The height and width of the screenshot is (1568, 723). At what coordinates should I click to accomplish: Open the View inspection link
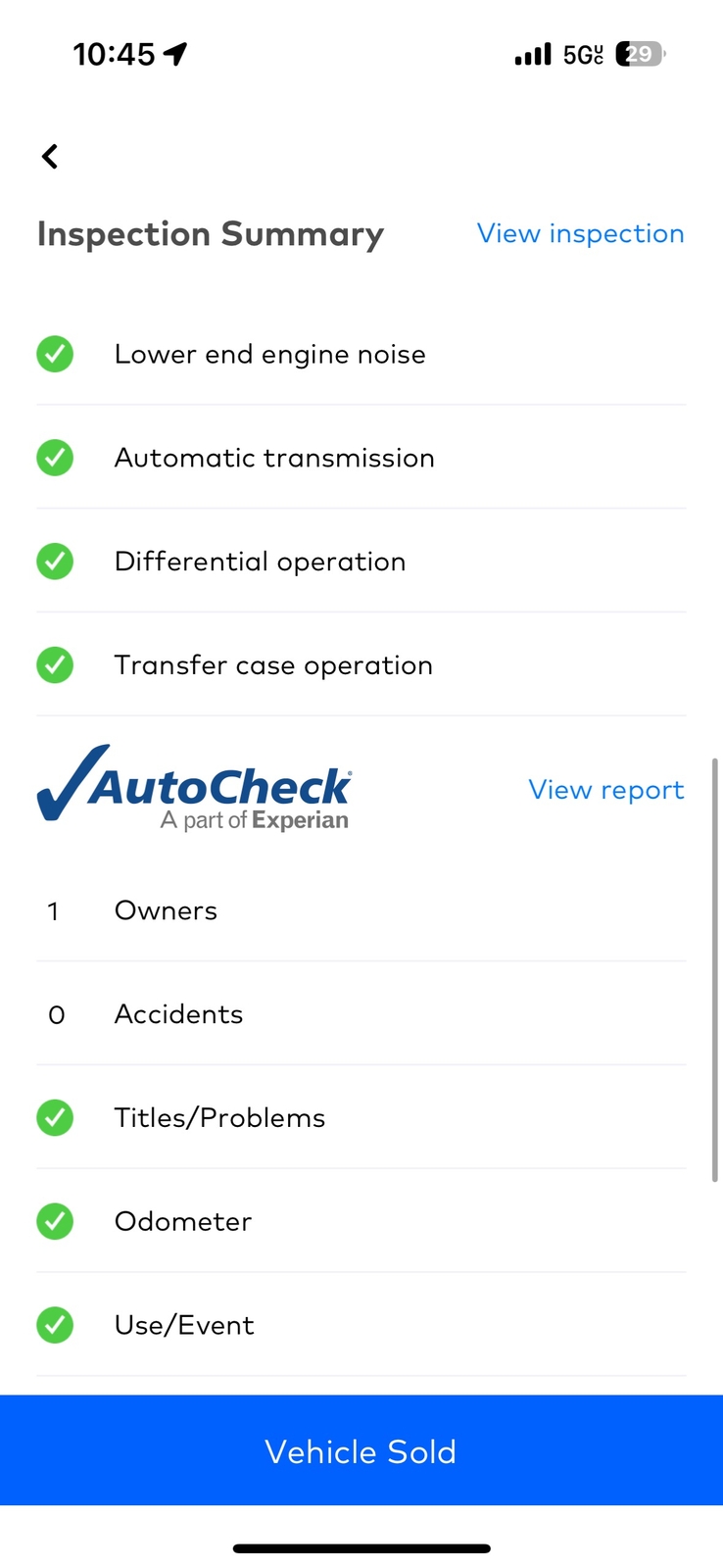(580, 233)
